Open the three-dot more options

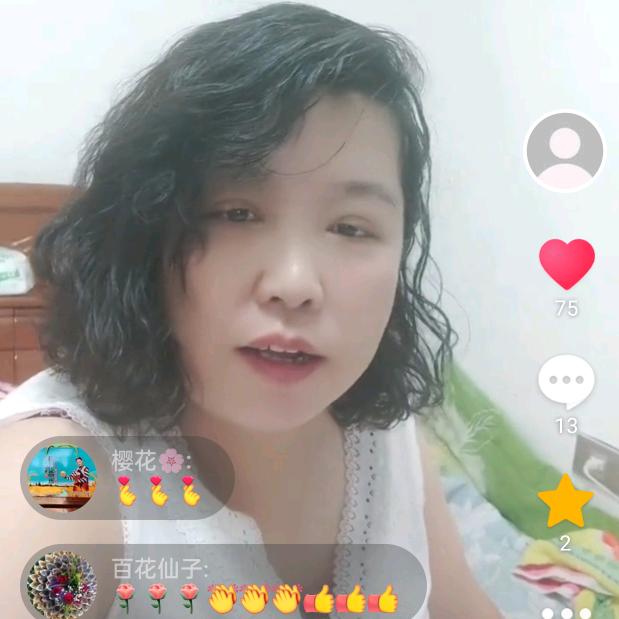click(566, 612)
